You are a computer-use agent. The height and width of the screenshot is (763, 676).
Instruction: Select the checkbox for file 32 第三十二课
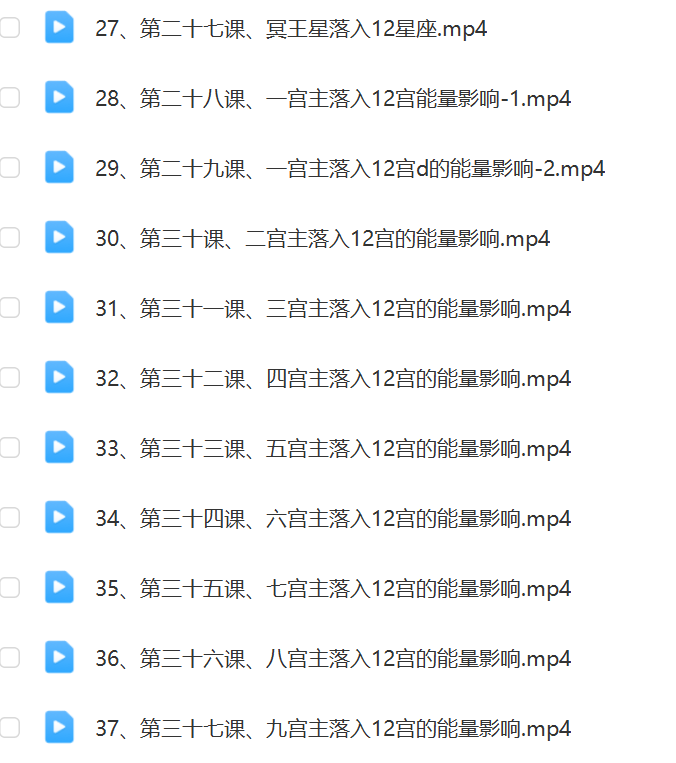point(10,378)
